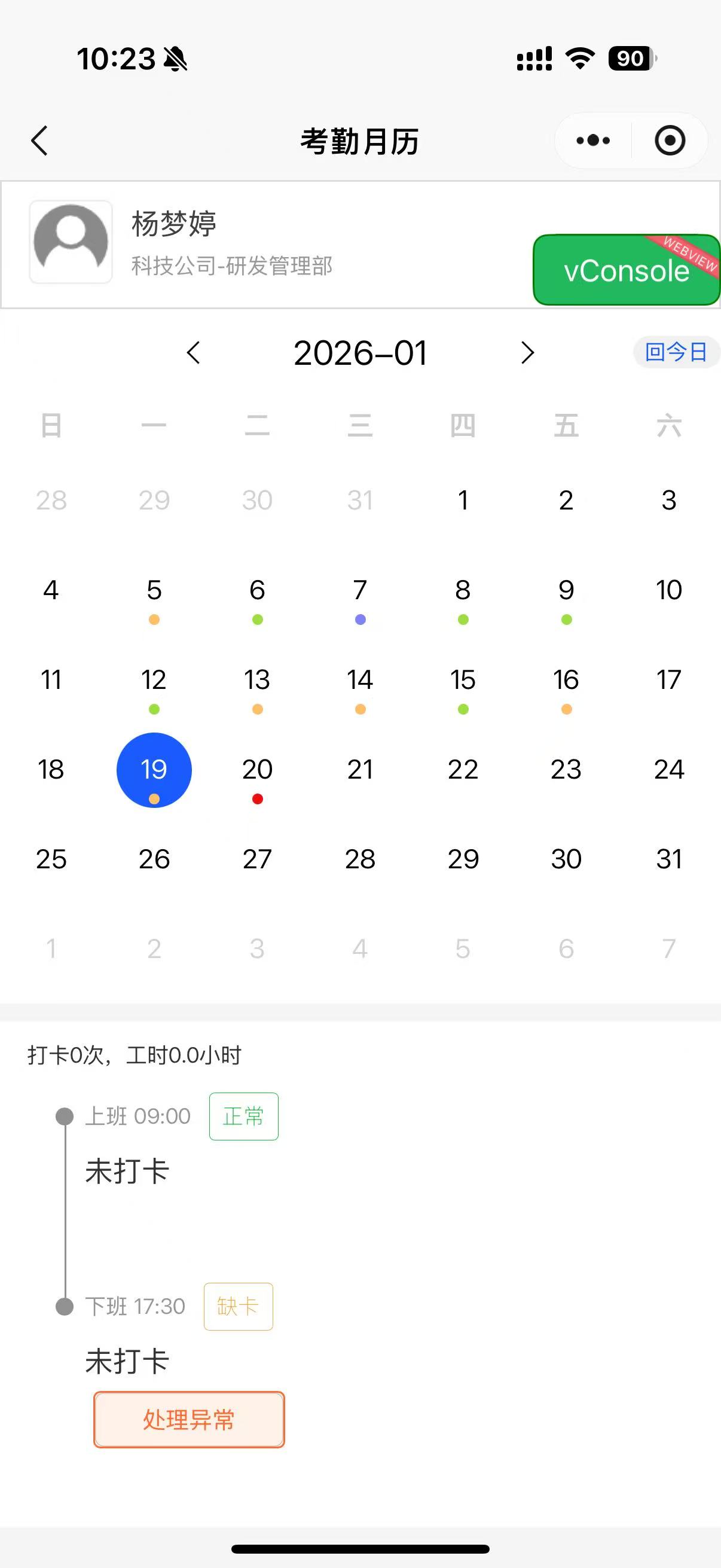
Task: Close the mini program with the circle button
Action: [x=669, y=141]
